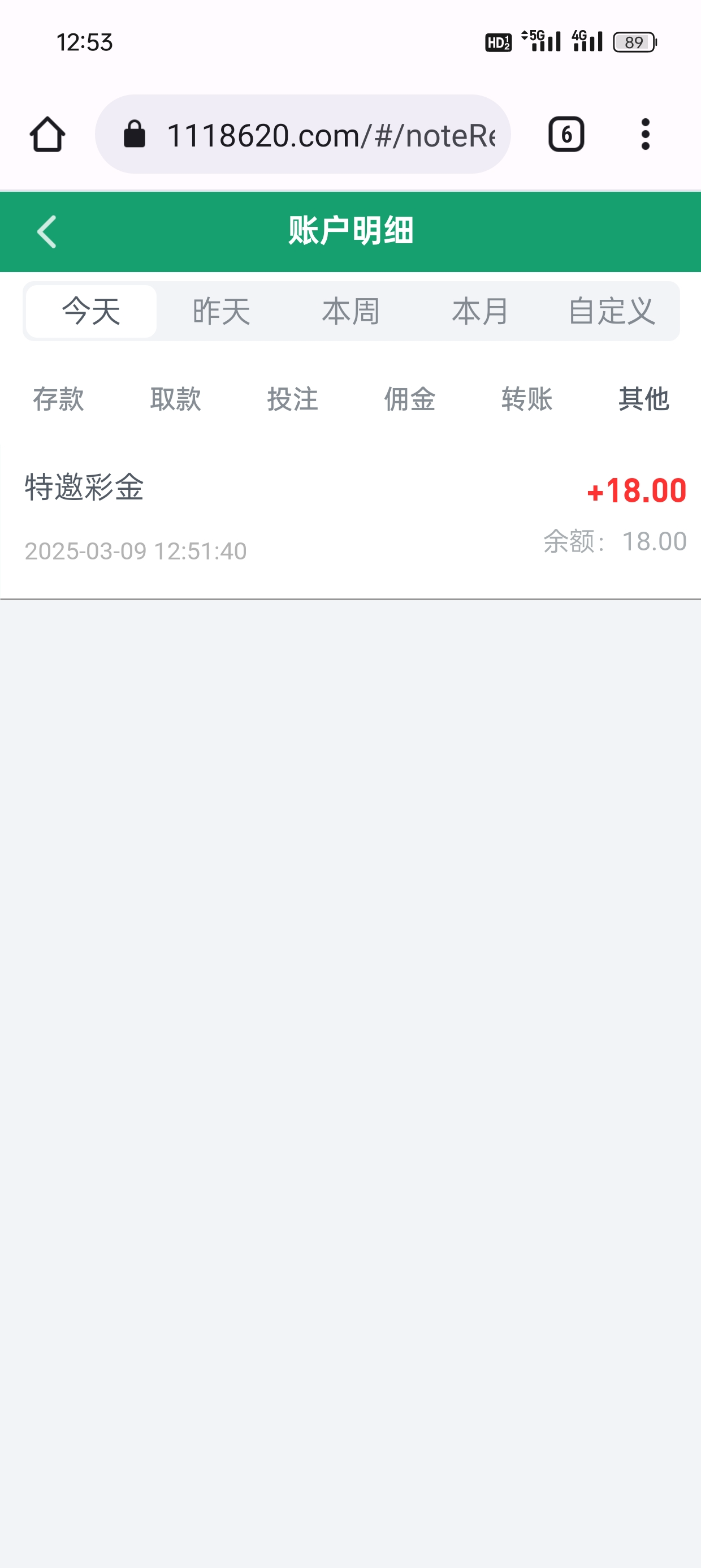Select the 其他 category tab
Image resolution: width=701 pixels, height=1568 pixels.
click(x=644, y=399)
